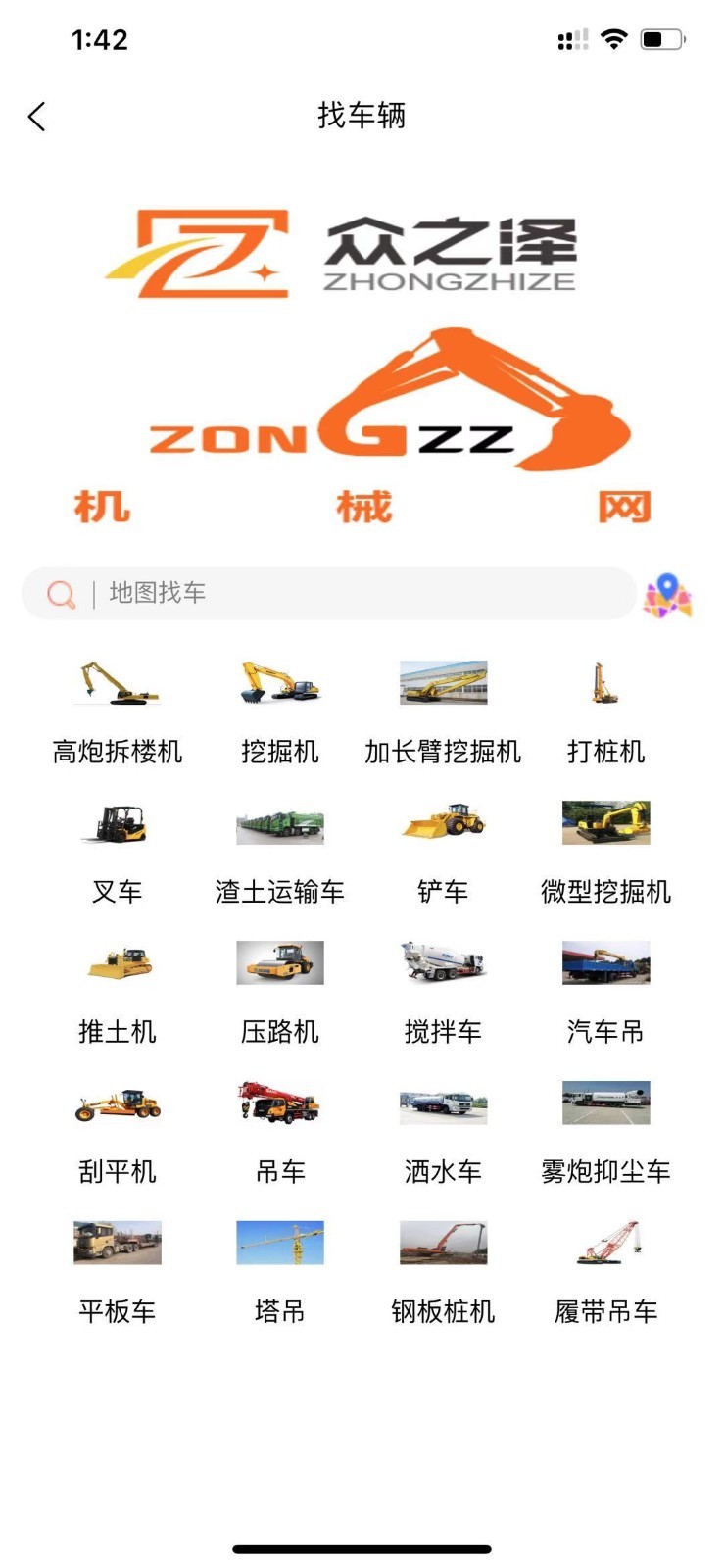Viewport: 724px width, 1568px height.
Task: Open the 铲车 loader category
Action: [443, 823]
